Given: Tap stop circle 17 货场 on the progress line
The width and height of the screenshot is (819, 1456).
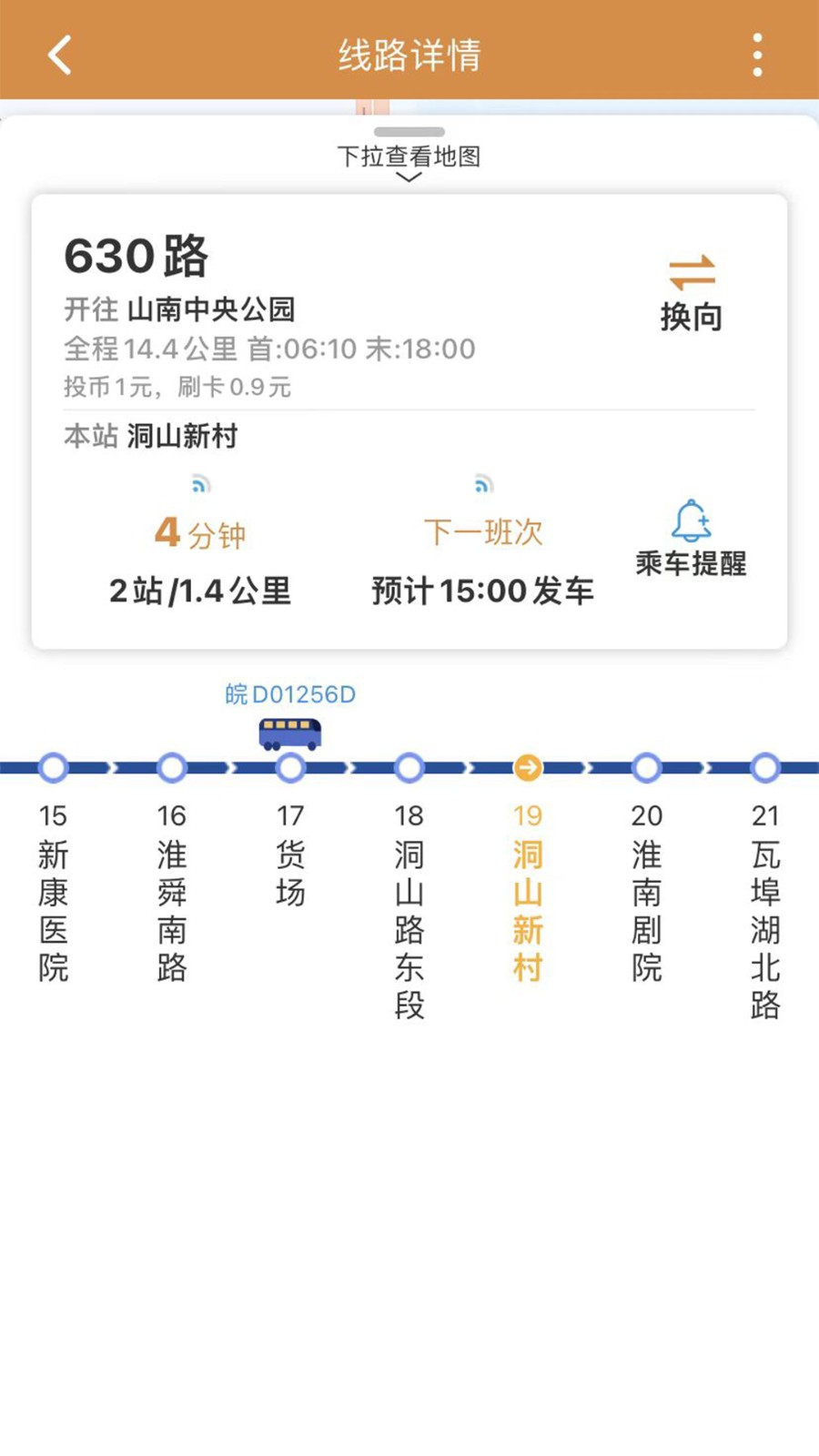Looking at the screenshot, I should pyautogui.click(x=290, y=767).
